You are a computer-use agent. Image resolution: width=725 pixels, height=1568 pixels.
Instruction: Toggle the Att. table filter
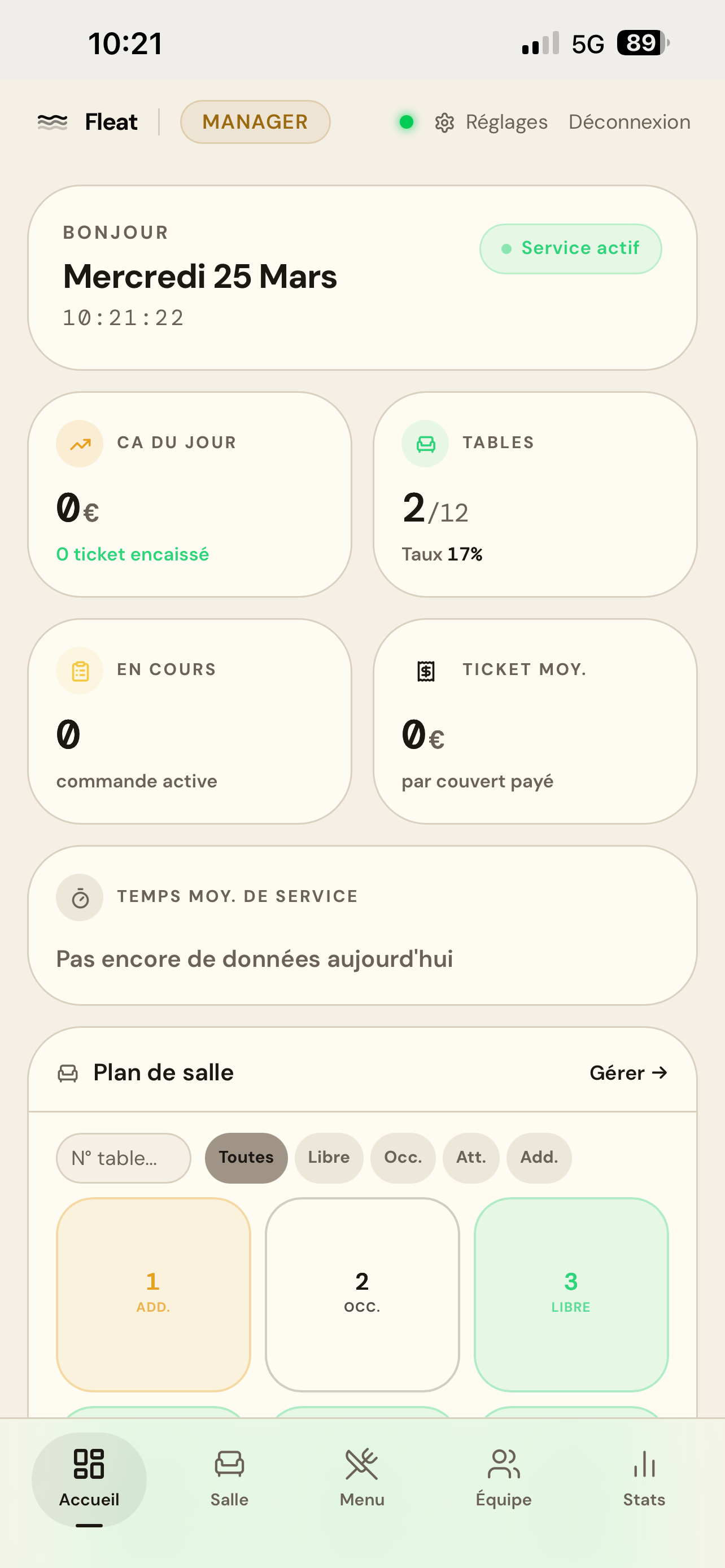click(471, 1158)
